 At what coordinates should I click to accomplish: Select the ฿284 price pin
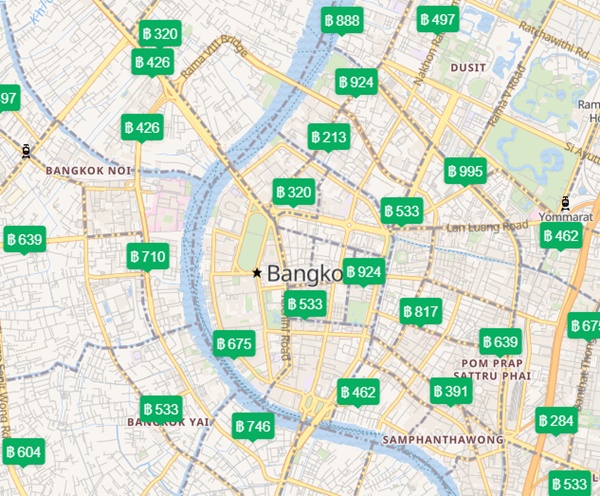point(555,420)
